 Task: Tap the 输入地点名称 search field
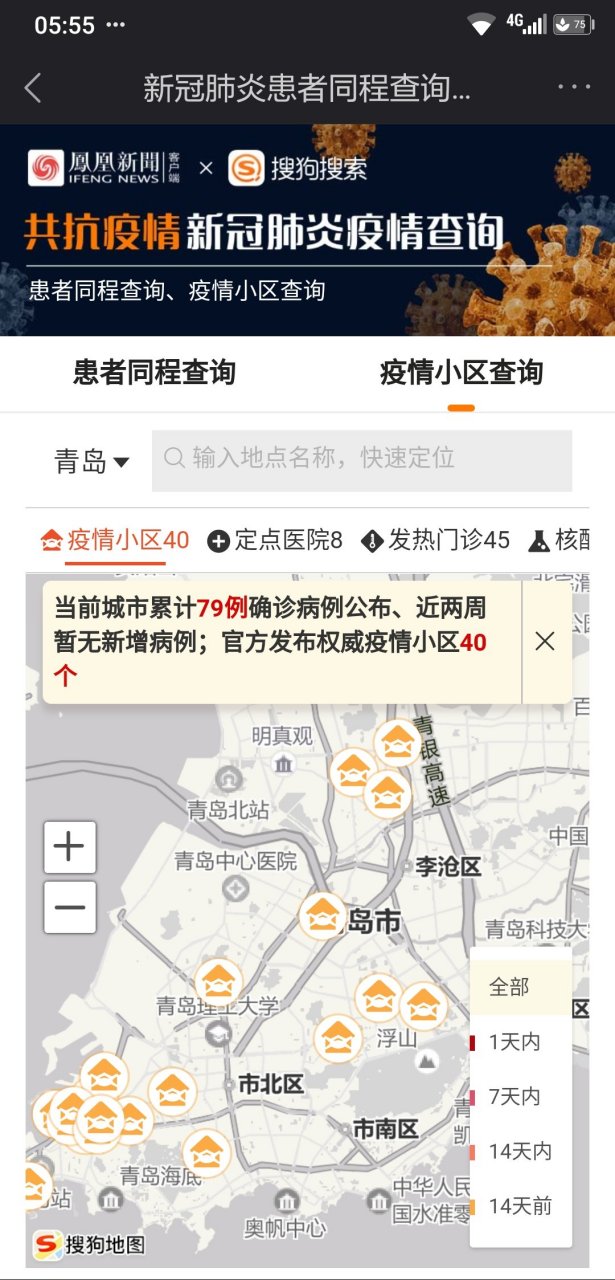(x=362, y=460)
